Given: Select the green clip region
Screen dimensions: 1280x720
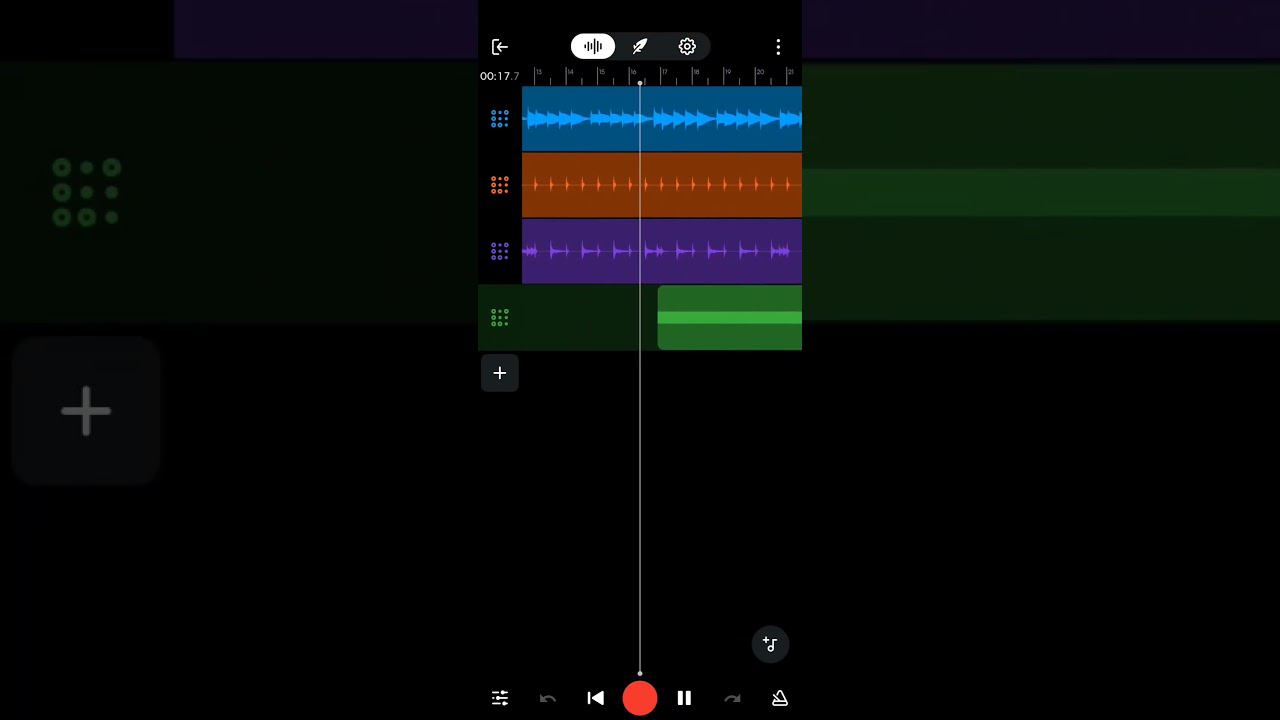Looking at the screenshot, I should [730, 318].
